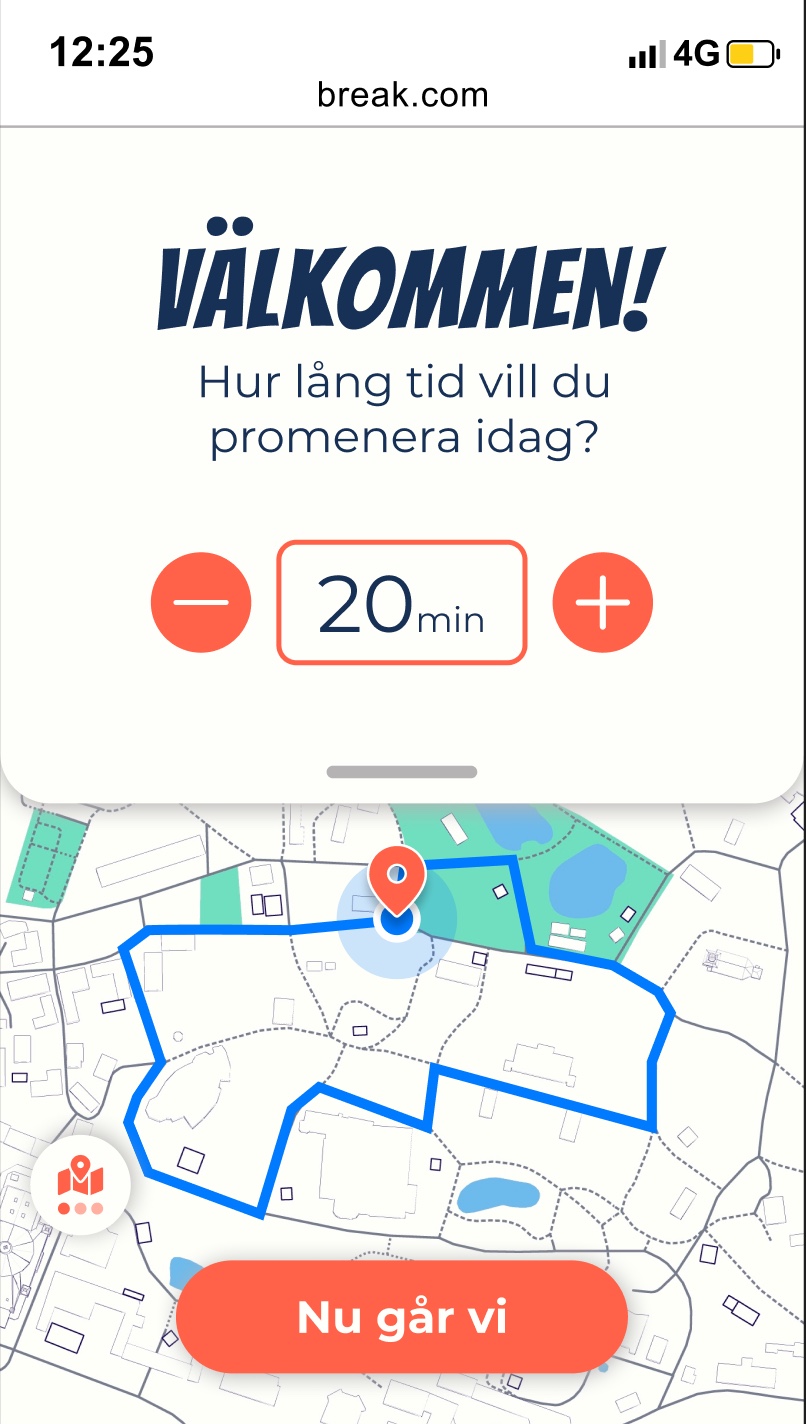The height and width of the screenshot is (1424, 806).
Task: Decrease walk time with the minus button
Action: point(201,603)
